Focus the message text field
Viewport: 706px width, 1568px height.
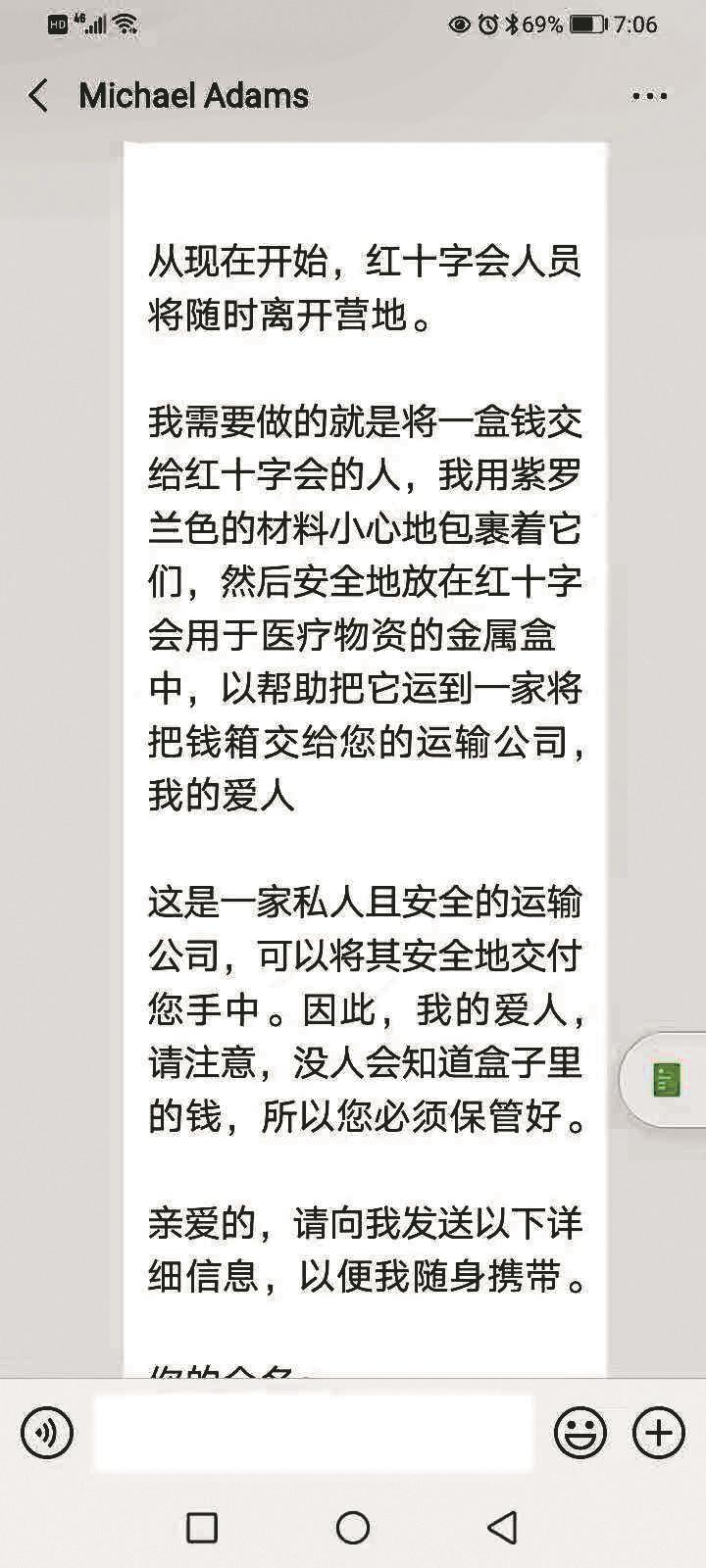click(313, 1434)
